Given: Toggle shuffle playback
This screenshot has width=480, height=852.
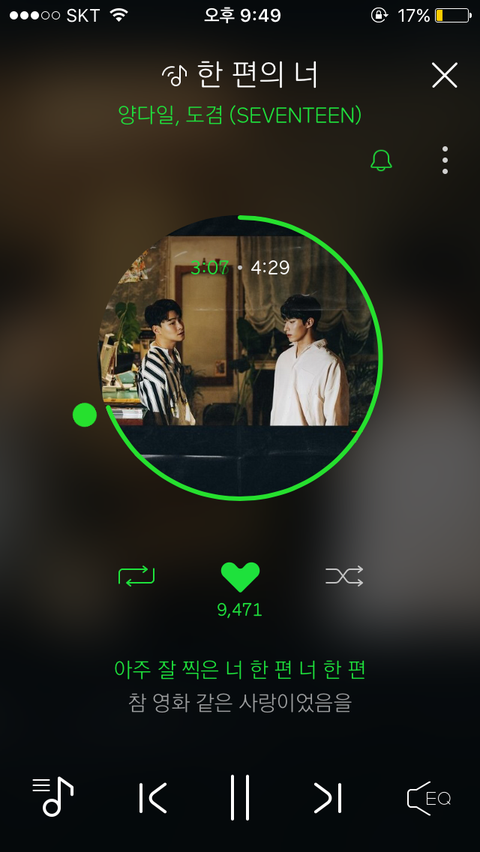Looking at the screenshot, I should (x=344, y=576).
